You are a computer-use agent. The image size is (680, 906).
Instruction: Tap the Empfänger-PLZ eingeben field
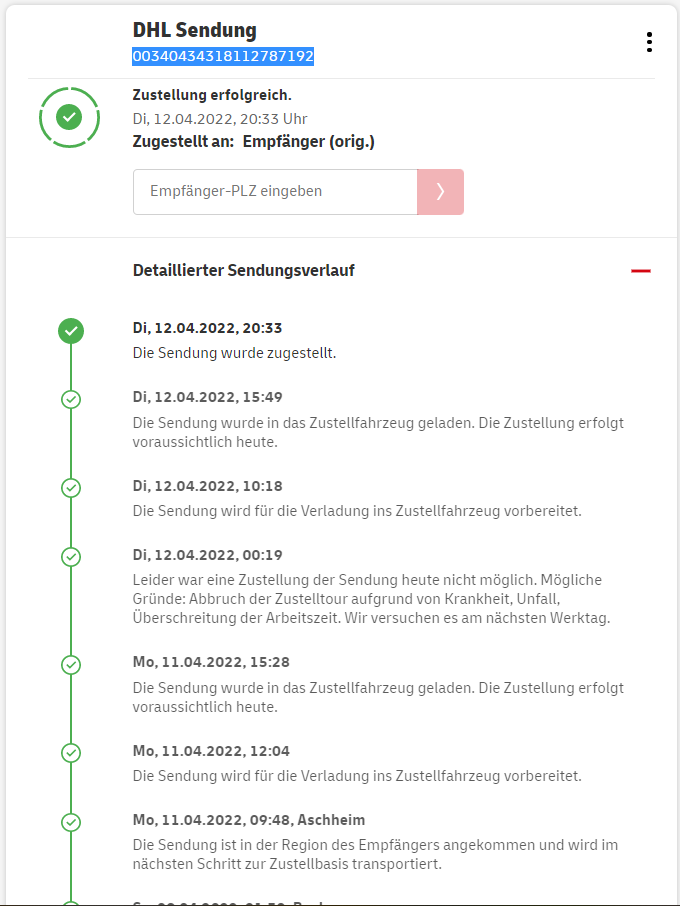click(275, 191)
